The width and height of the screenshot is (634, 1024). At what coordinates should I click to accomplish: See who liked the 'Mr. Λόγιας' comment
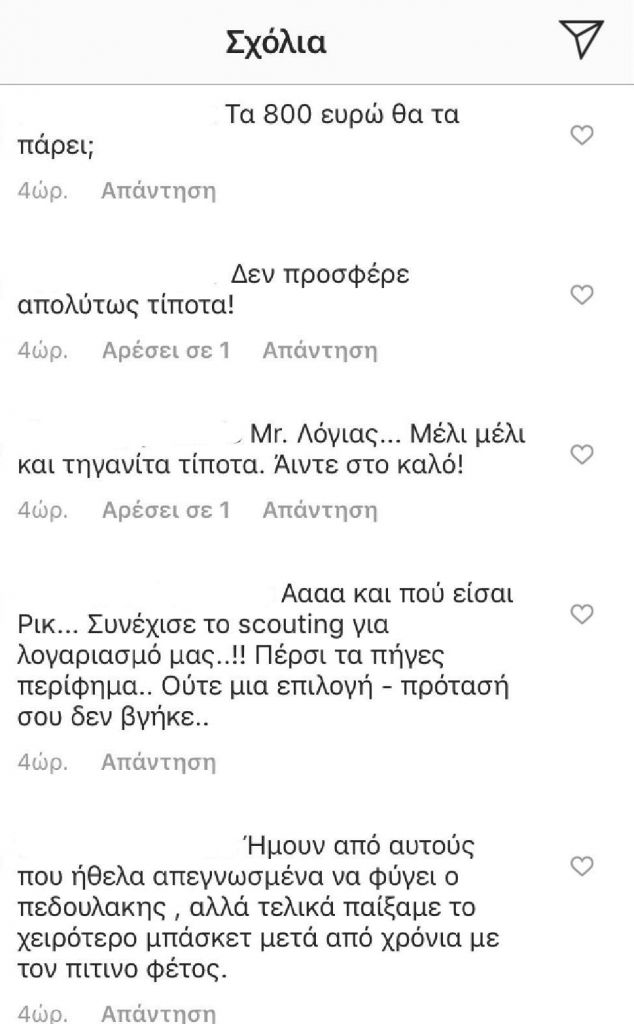(166, 510)
